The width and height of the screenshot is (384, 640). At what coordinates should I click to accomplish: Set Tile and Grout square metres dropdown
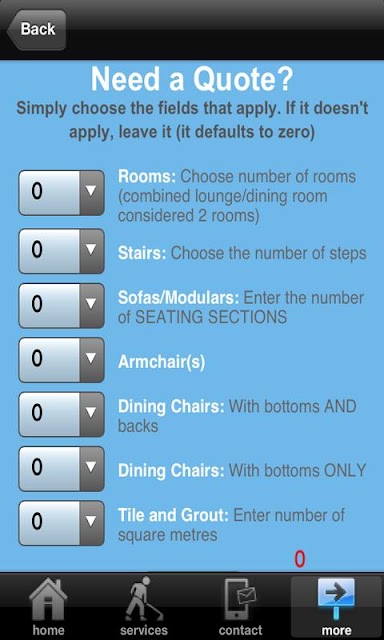tap(62, 523)
